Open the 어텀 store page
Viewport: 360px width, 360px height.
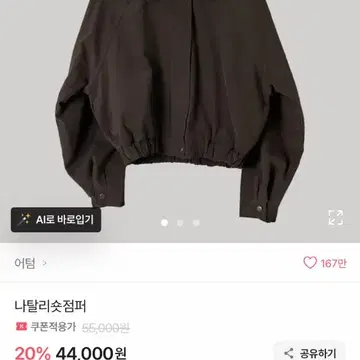[x=31, y=263]
